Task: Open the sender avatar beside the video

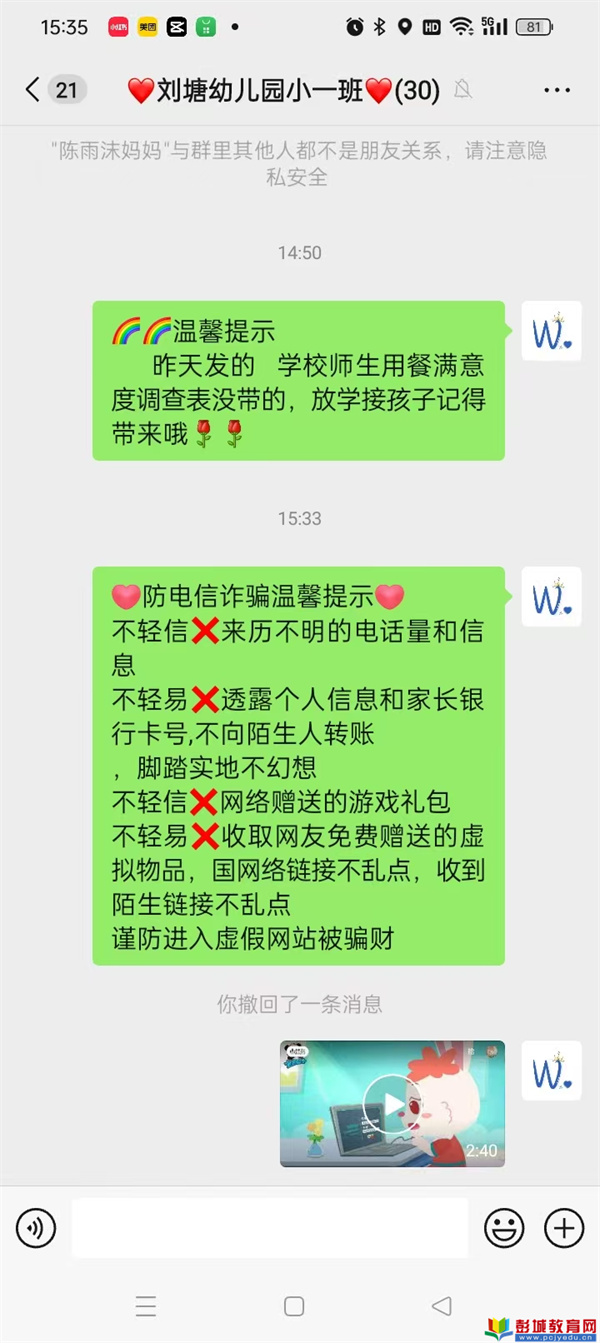Action: point(551,1071)
